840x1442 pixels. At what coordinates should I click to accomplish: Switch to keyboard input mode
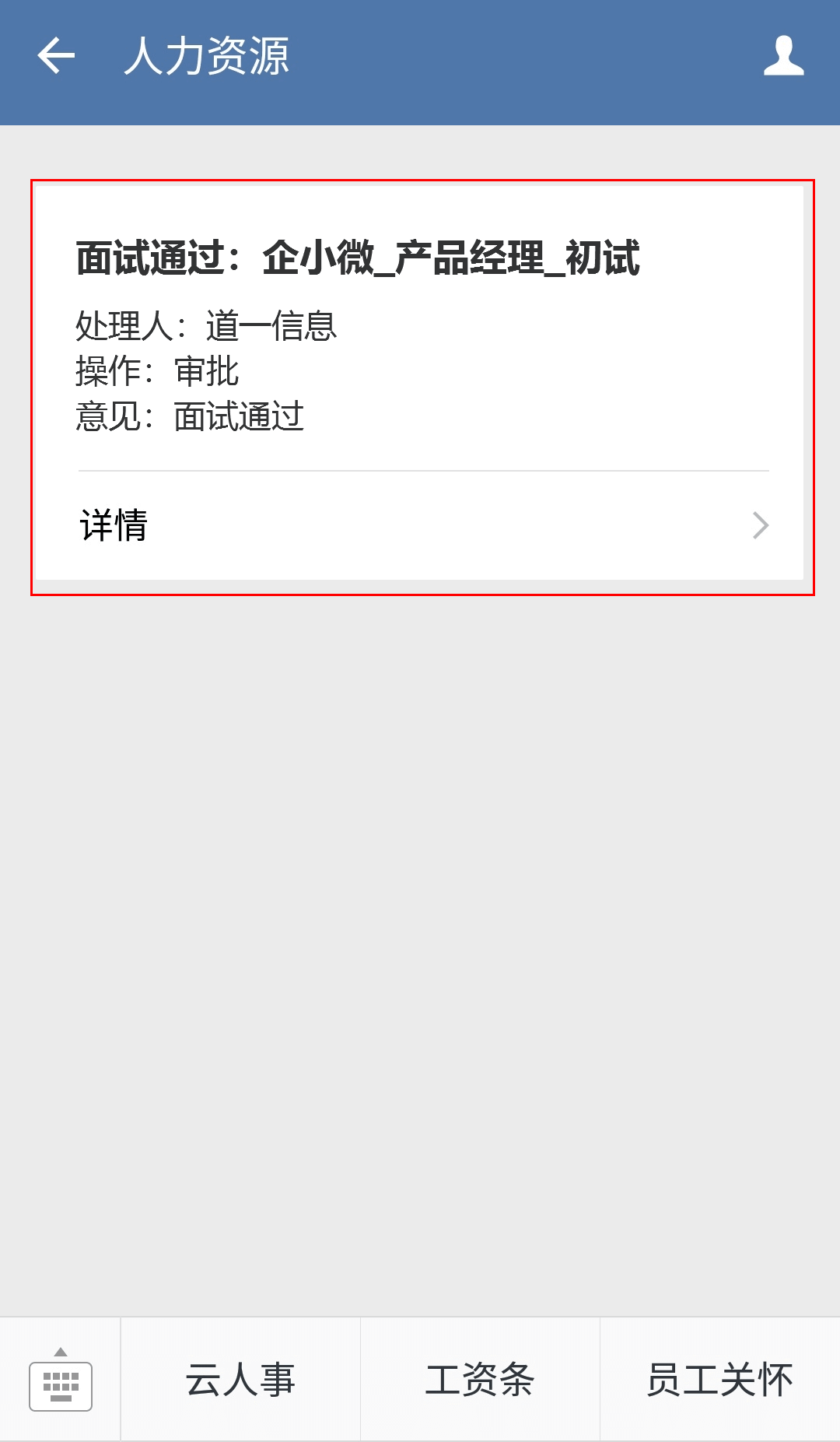(x=61, y=1379)
